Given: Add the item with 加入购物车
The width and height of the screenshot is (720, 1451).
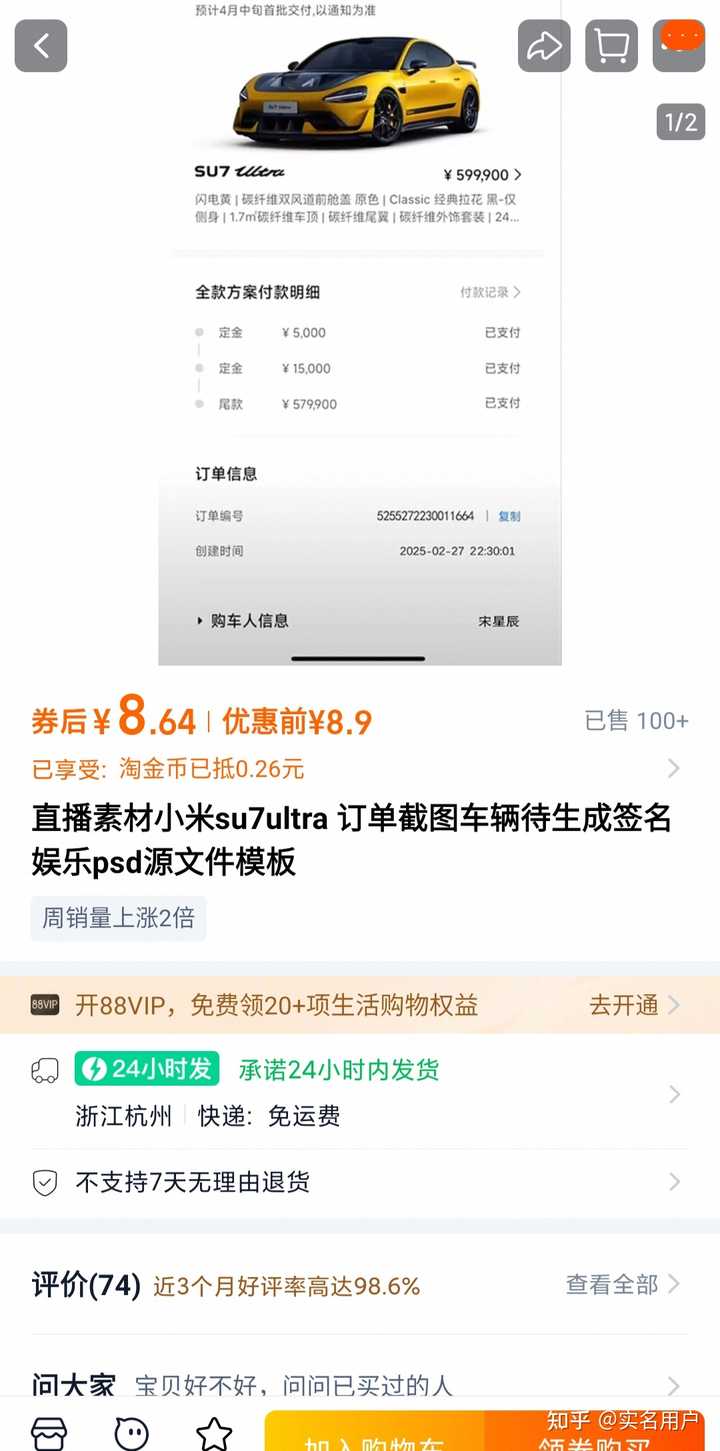Looking at the screenshot, I should (375, 1431).
